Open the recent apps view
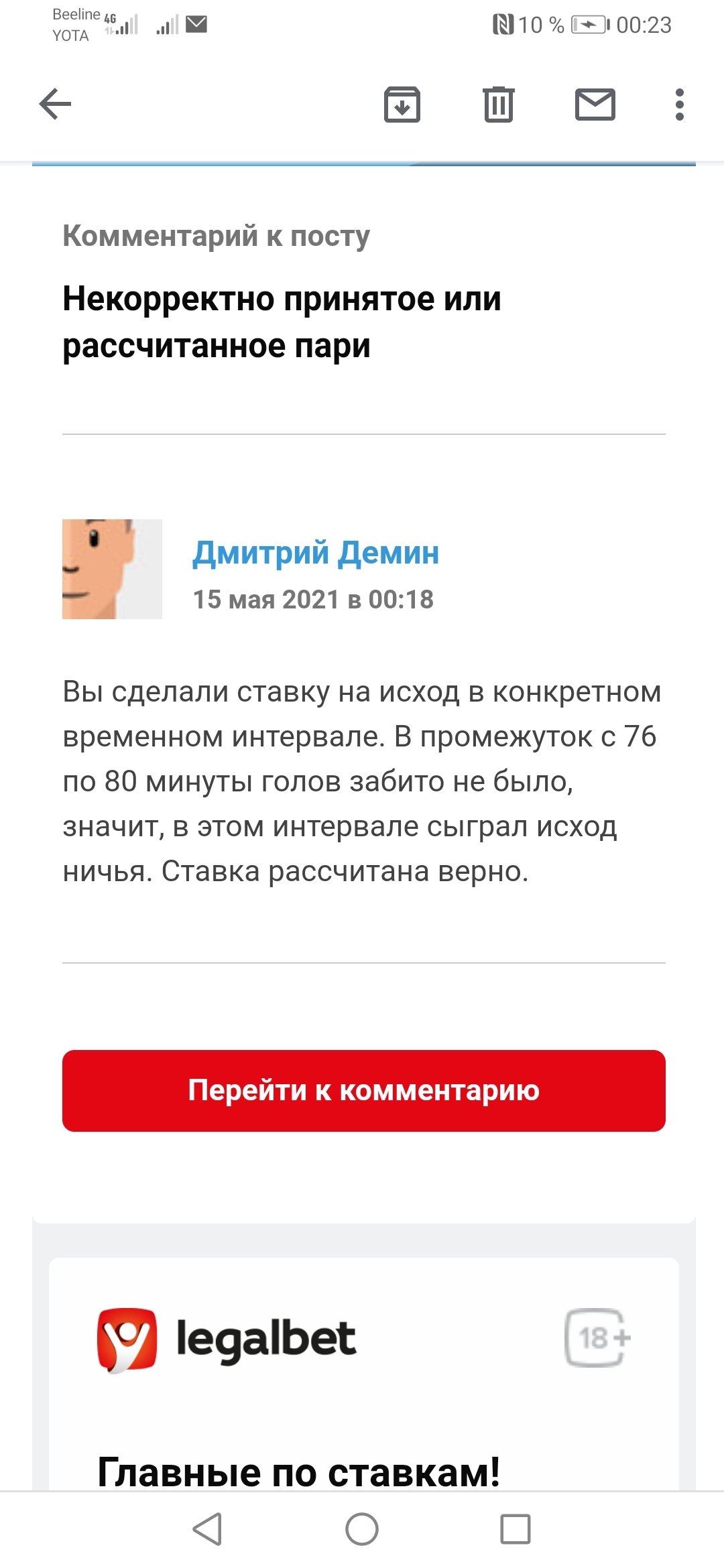The width and height of the screenshot is (724, 1568). point(515,1528)
